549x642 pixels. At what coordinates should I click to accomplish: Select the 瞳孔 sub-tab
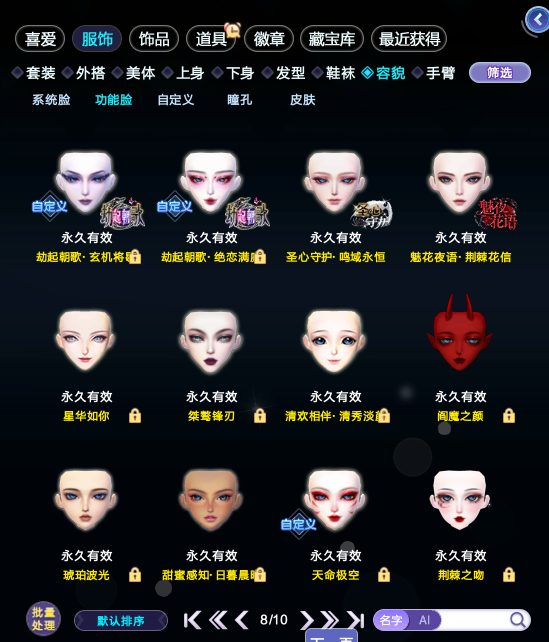[239, 99]
